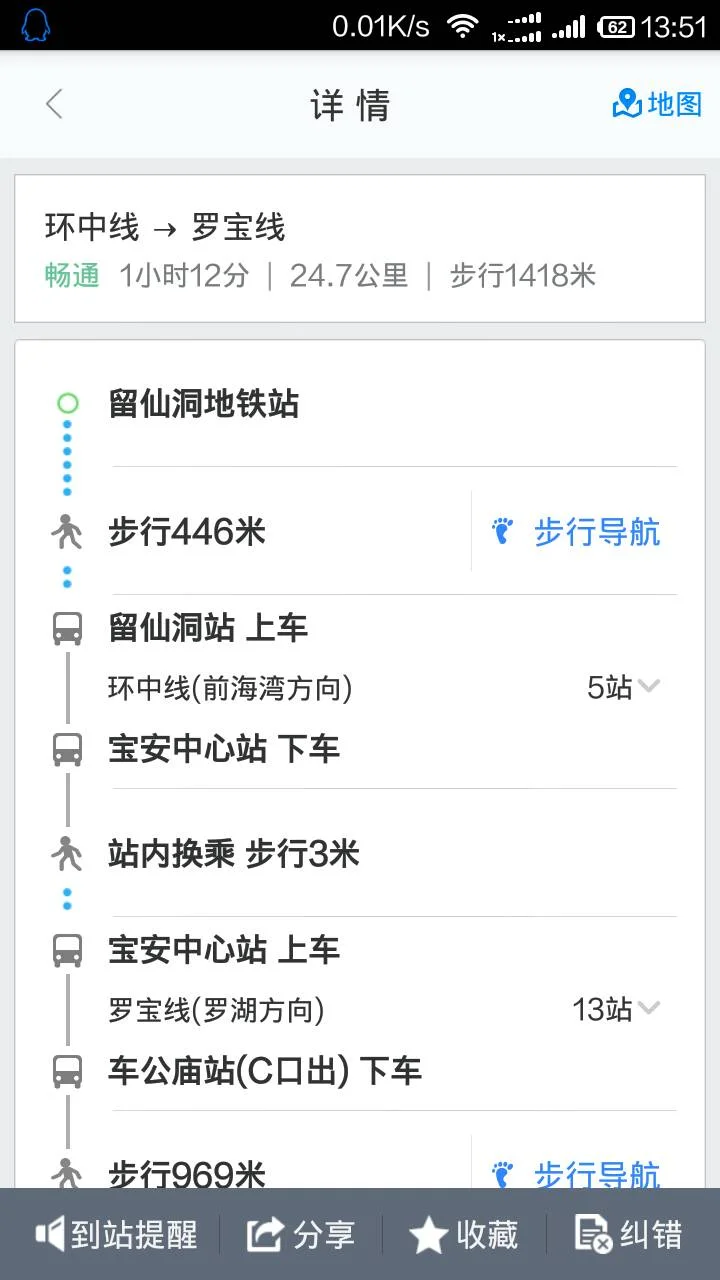Click the walking person icon near 步行446米
The width and height of the screenshot is (720, 1280).
(66, 531)
